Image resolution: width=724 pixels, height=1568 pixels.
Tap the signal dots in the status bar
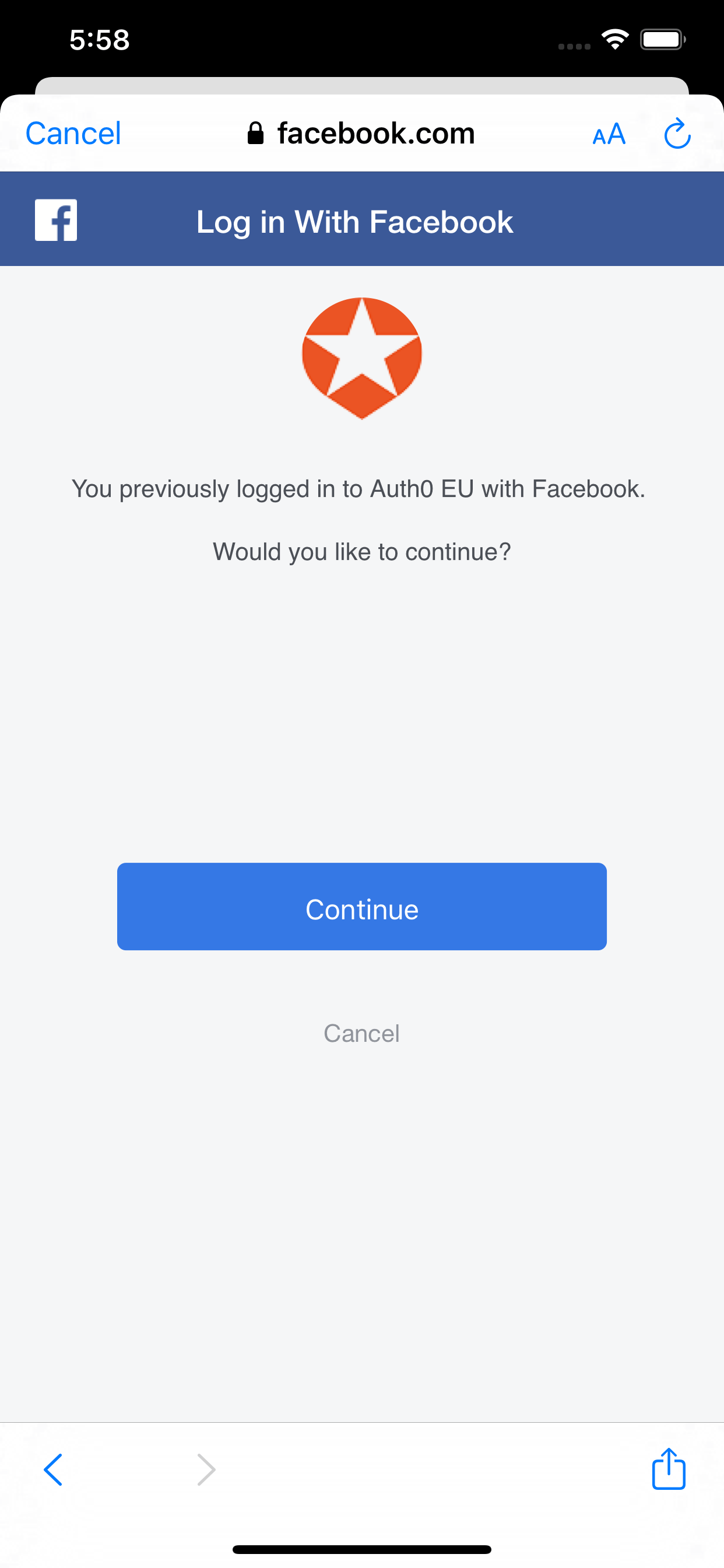point(572,45)
